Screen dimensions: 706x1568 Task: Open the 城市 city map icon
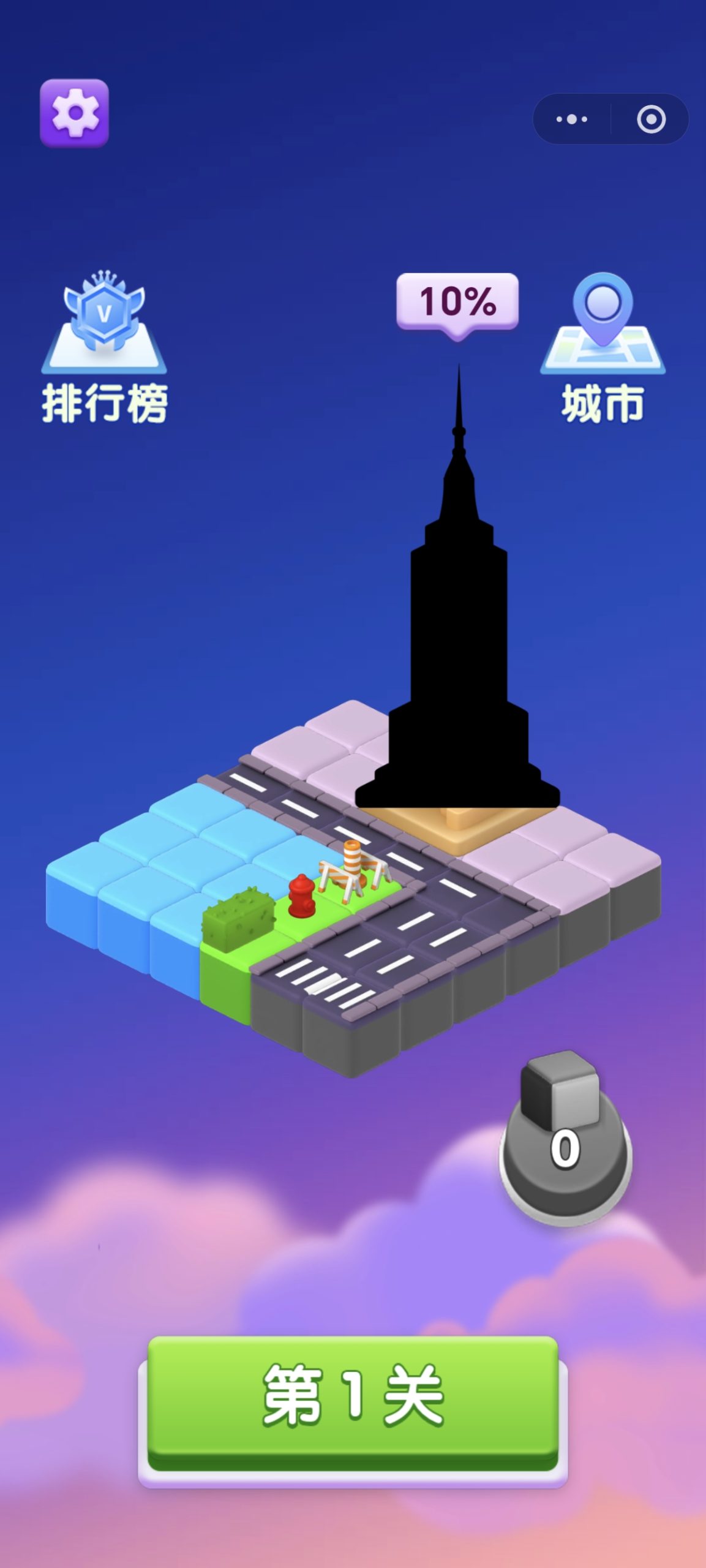(603, 334)
